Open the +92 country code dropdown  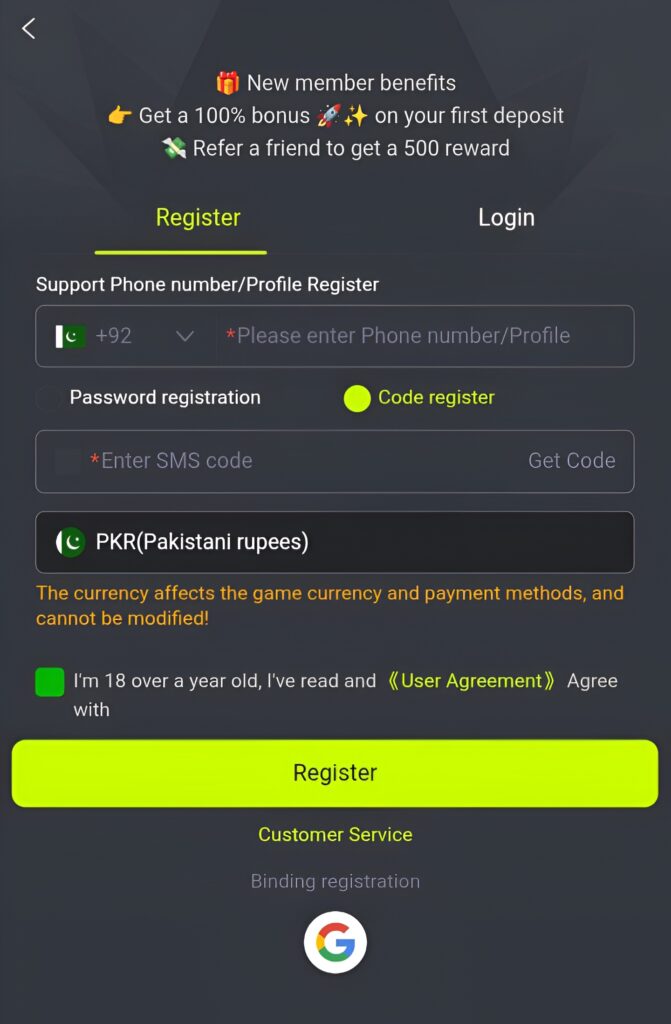coord(126,336)
